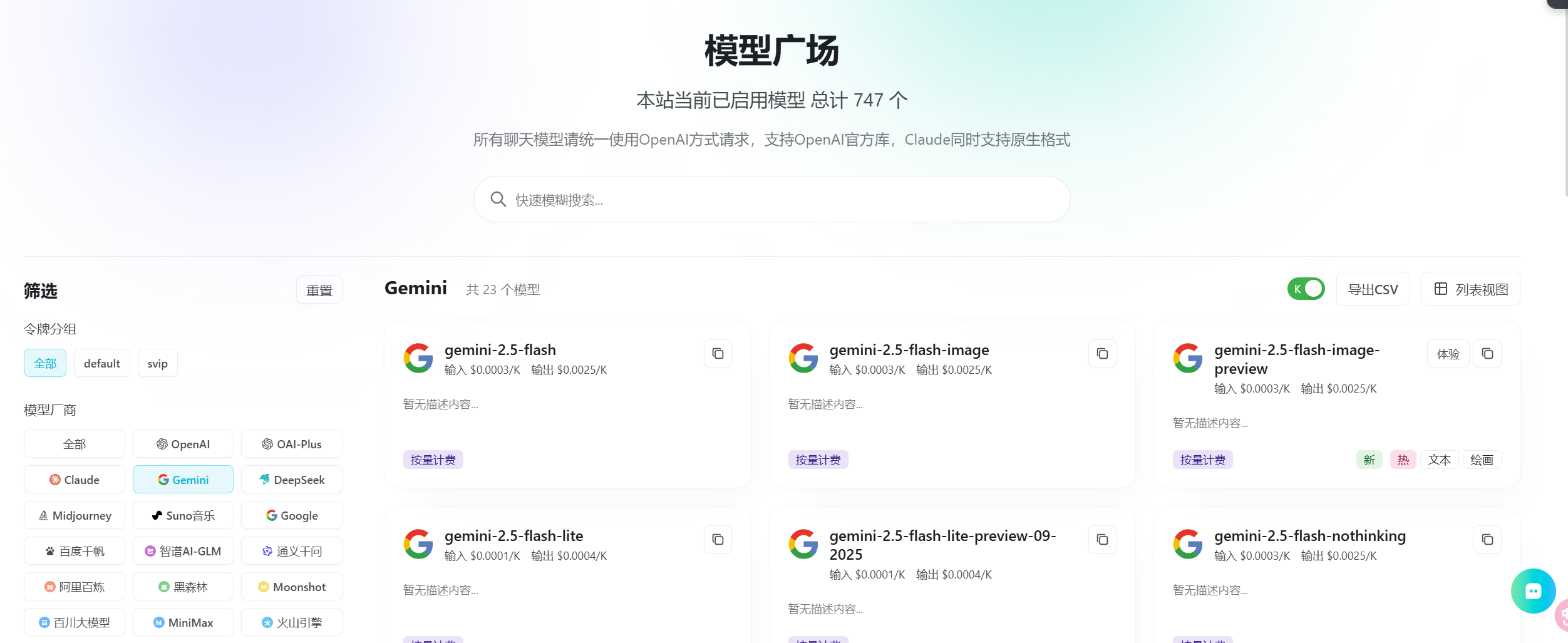
Task: Choose the DeepSeek vendor filter
Action: 292,480
